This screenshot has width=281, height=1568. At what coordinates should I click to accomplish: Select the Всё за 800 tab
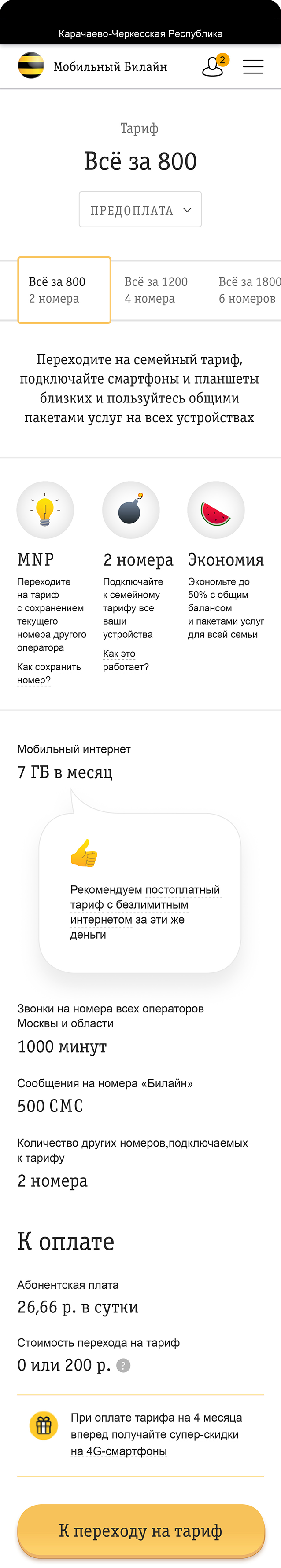pyautogui.click(x=64, y=290)
